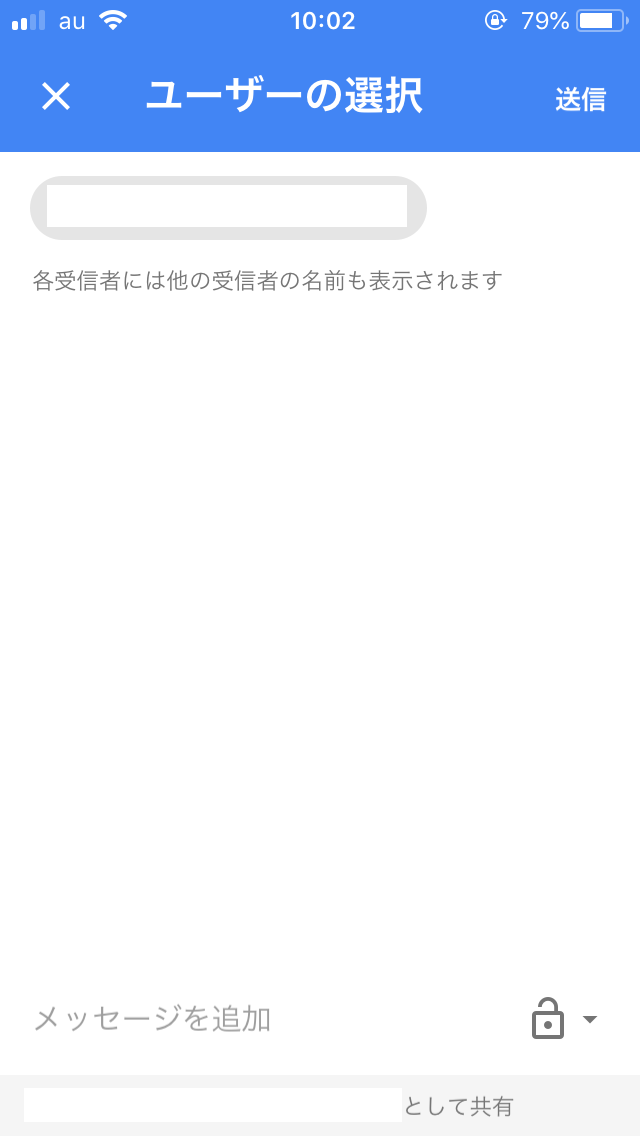Tap 送信 to send the invitation
Screen dimensions: 640x1136
[581, 99]
